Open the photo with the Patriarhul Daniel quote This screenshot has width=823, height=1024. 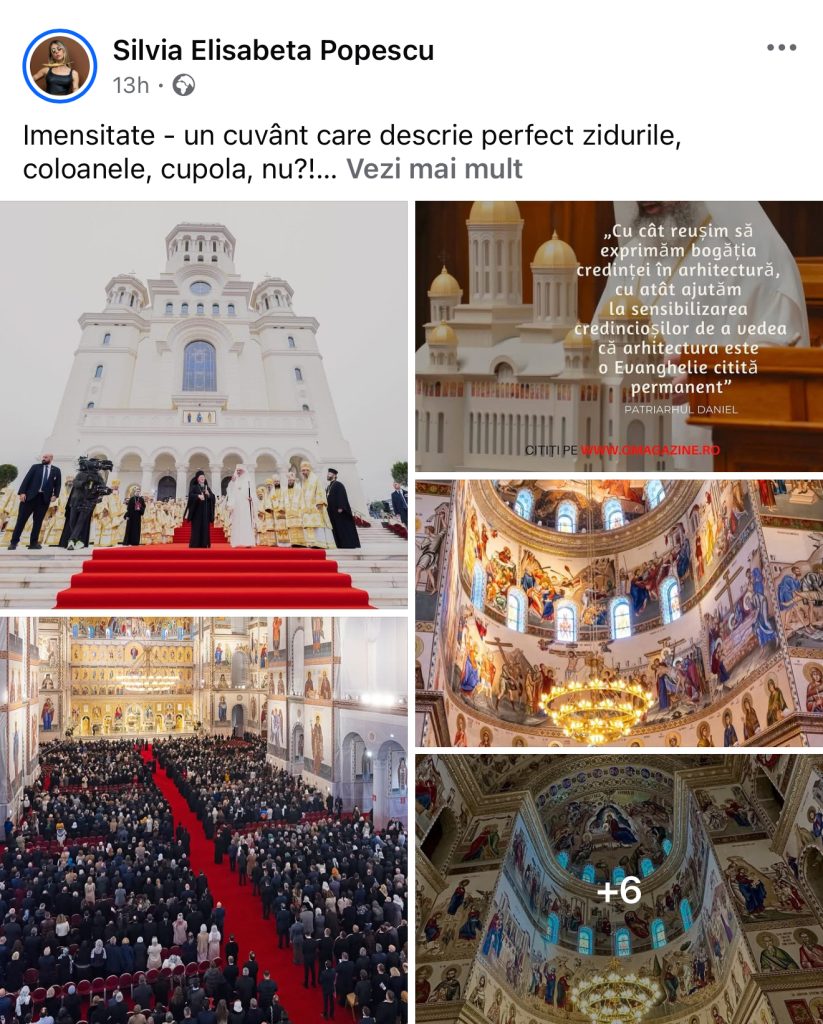pyautogui.click(x=618, y=336)
